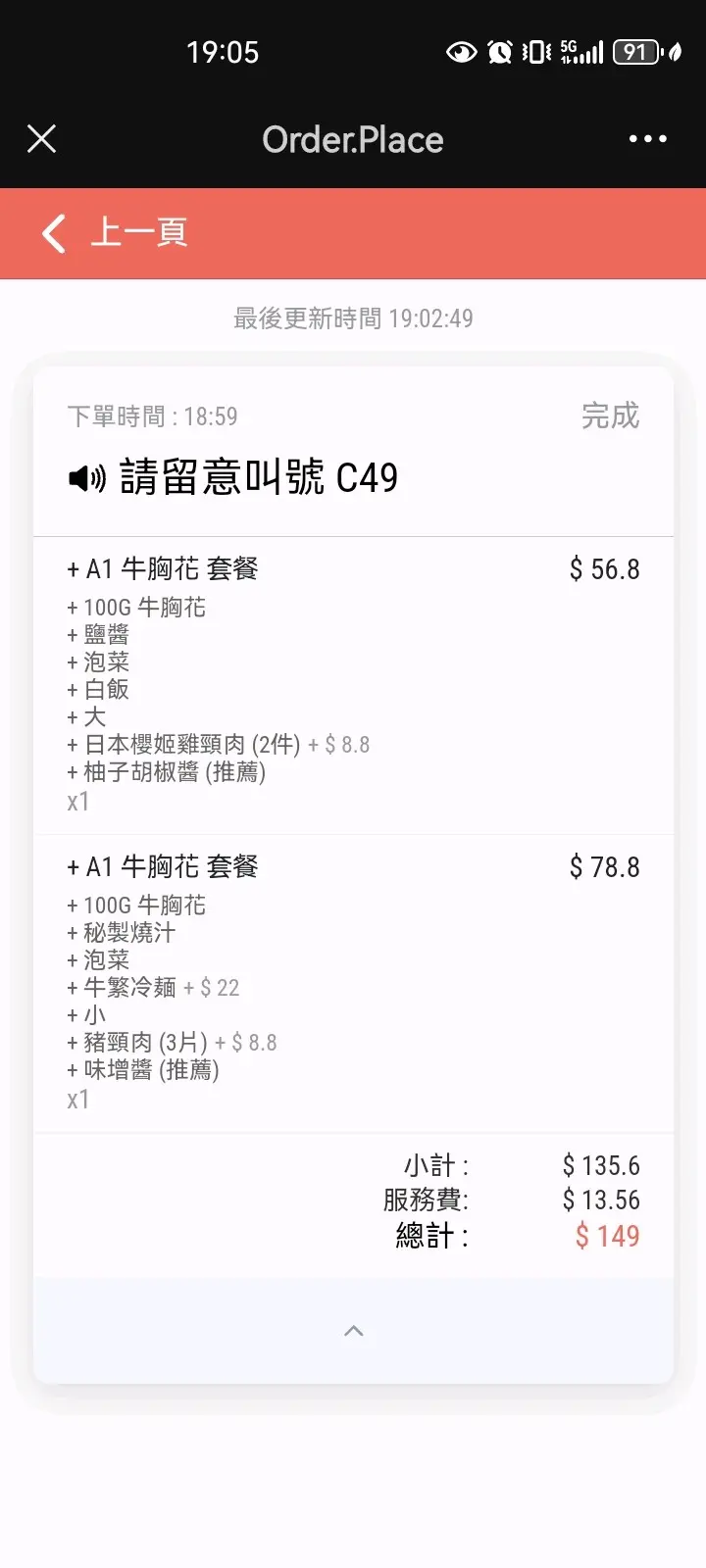The height and width of the screenshot is (1568, 706).
Task: Close the Order.Place web view
Action: [x=41, y=139]
